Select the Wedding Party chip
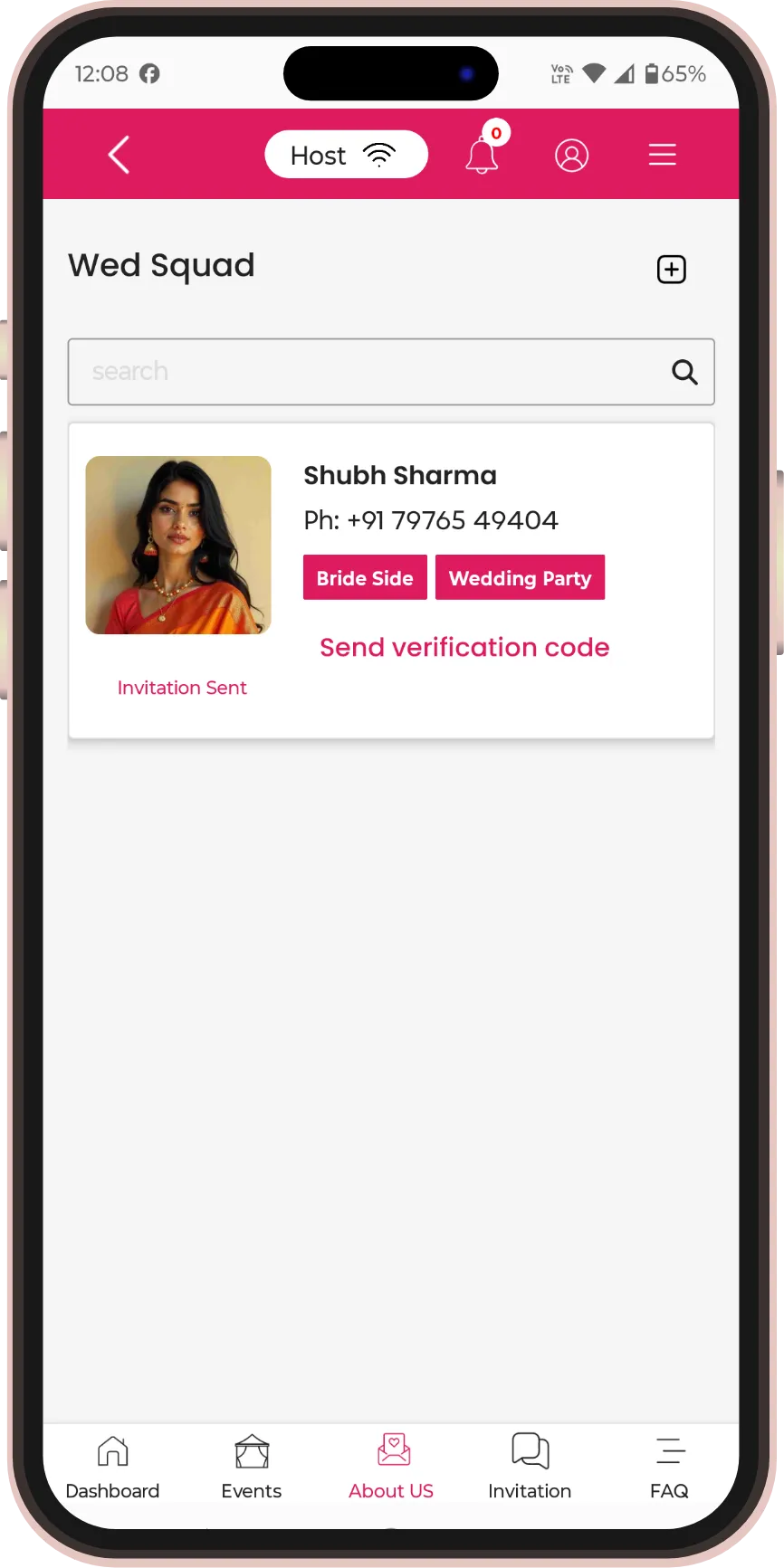 click(x=520, y=577)
